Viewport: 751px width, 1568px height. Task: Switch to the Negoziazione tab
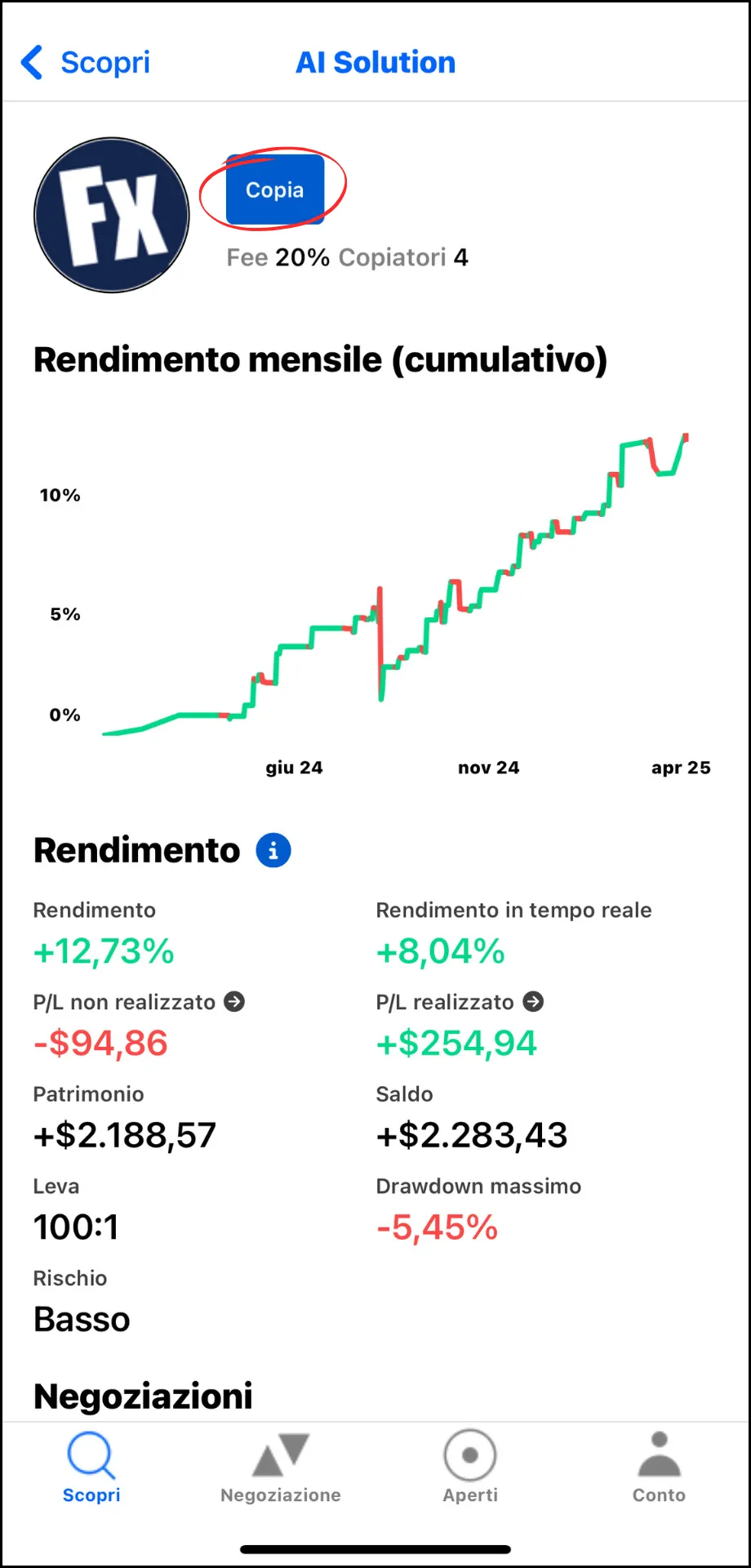pyautogui.click(x=281, y=1468)
